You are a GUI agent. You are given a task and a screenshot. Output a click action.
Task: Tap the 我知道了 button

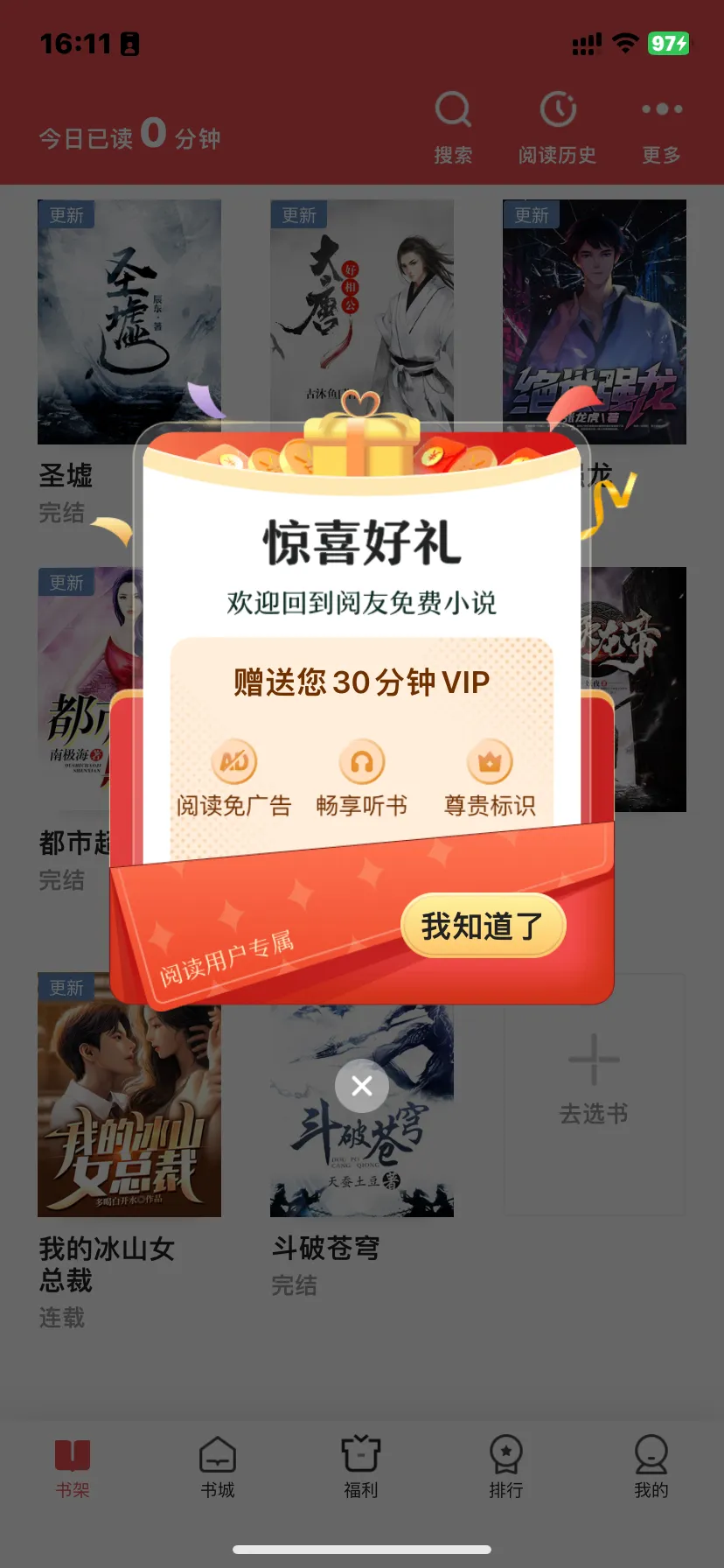pyautogui.click(x=483, y=925)
